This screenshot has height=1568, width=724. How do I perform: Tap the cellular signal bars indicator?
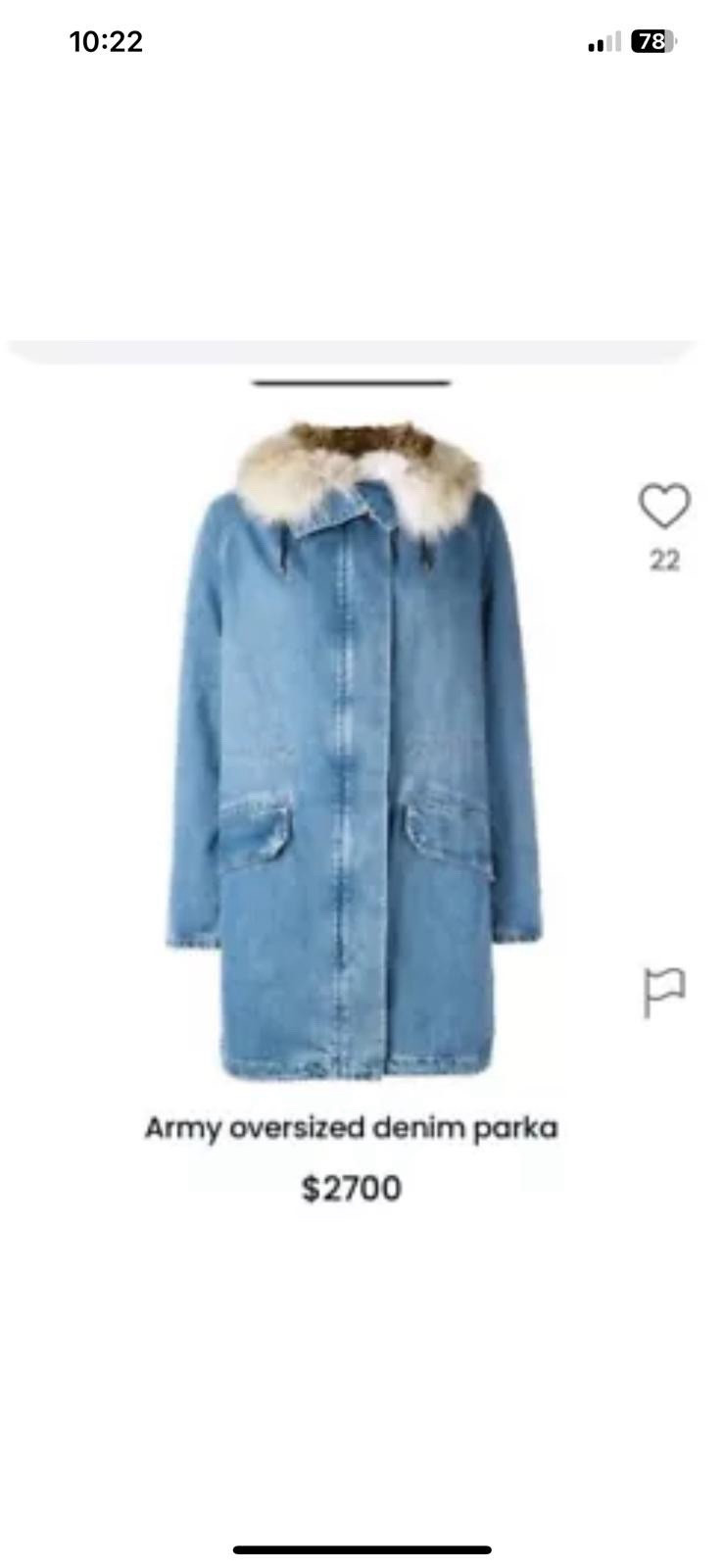coord(603,41)
